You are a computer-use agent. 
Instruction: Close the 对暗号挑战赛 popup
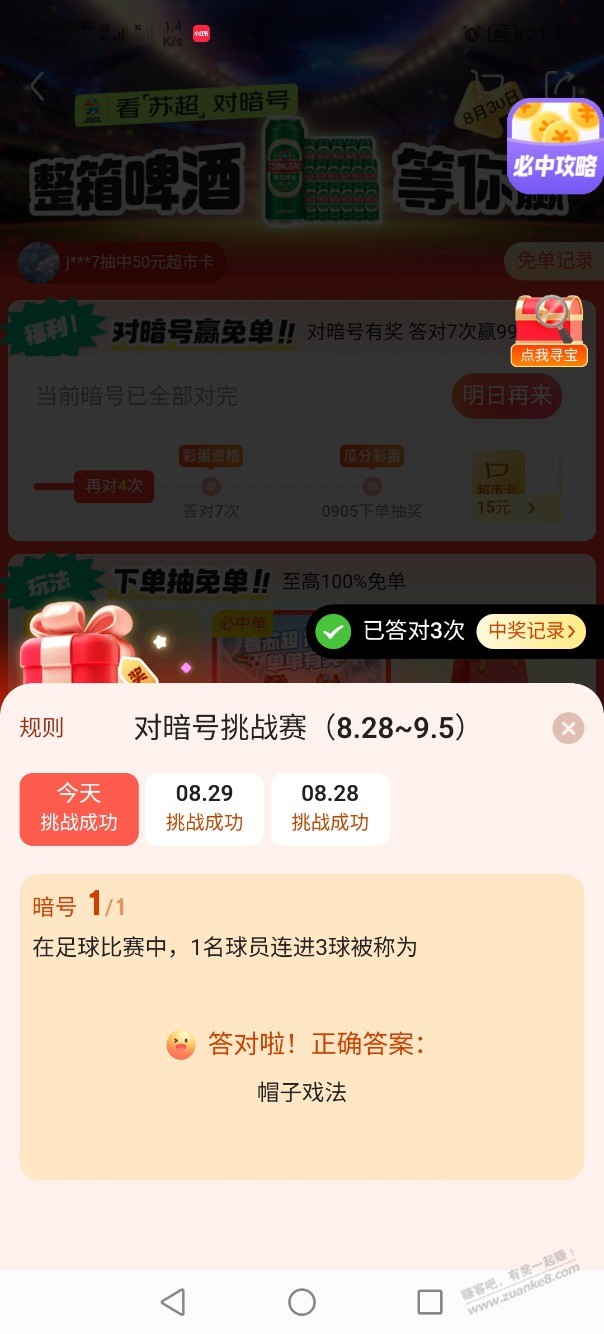click(x=568, y=728)
